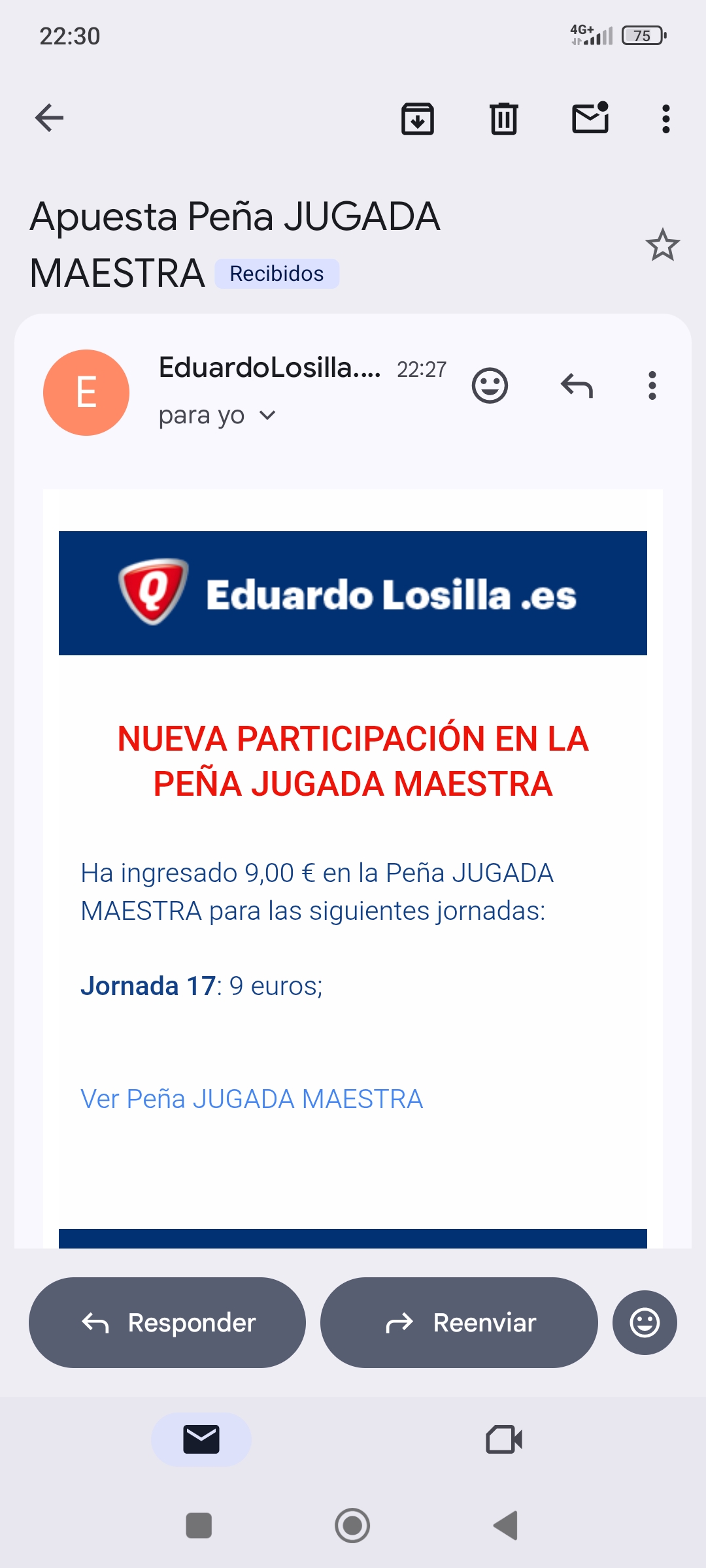Go to the system home screen
706x1568 pixels.
352,1526
